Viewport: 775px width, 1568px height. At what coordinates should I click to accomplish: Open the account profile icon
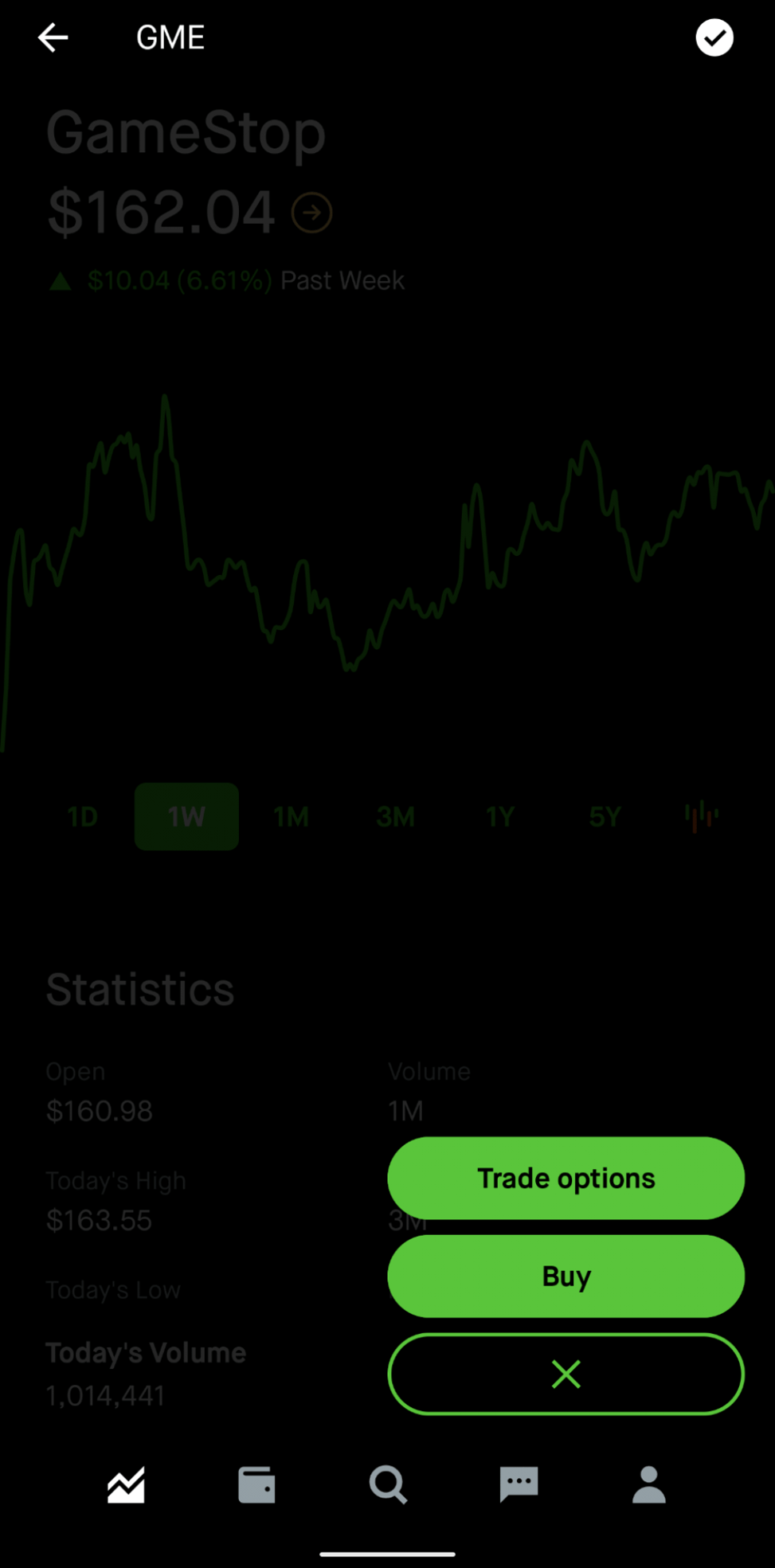point(649,1483)
